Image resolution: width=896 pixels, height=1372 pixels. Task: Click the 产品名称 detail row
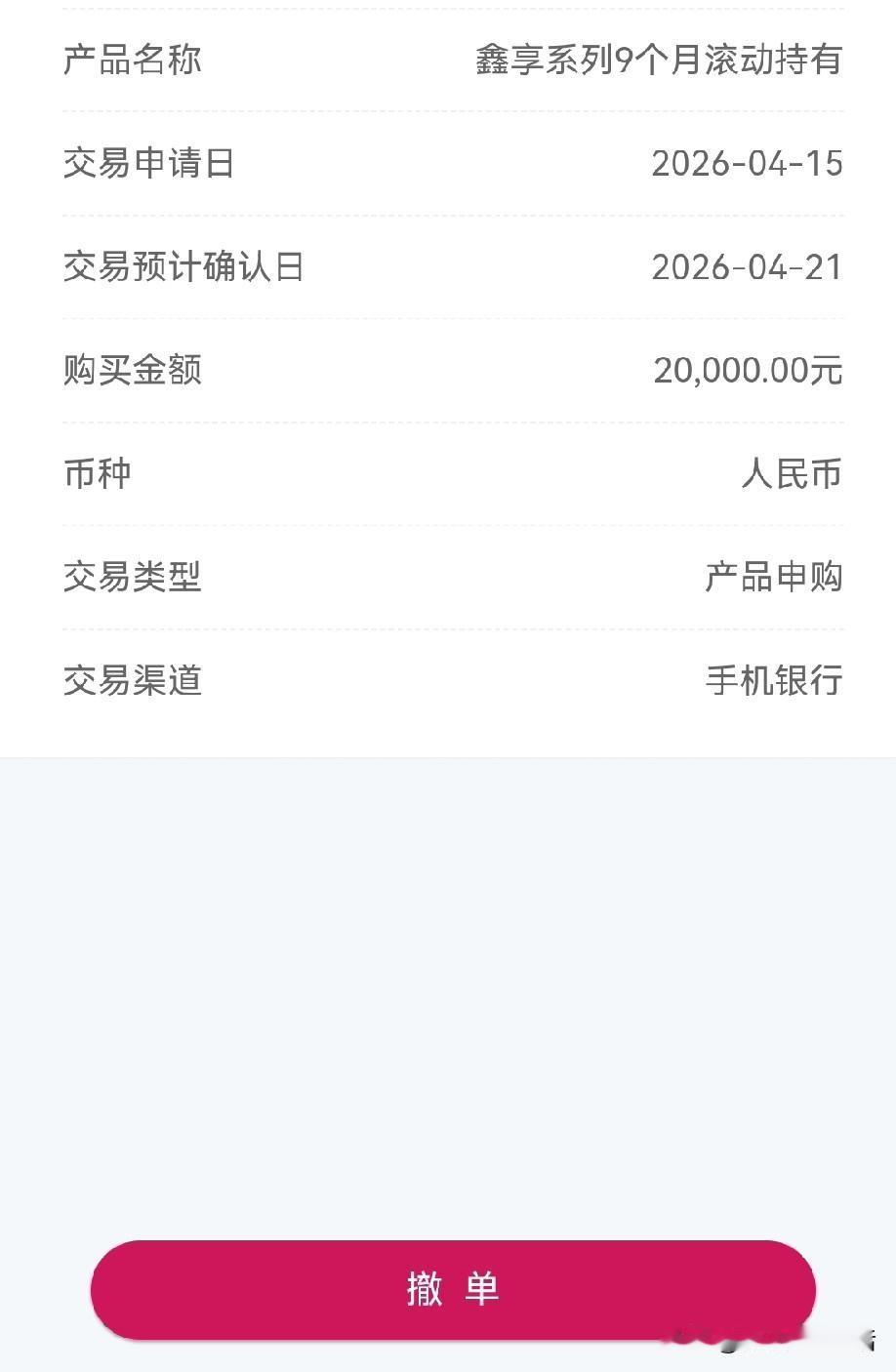click(x=448, y=61)
